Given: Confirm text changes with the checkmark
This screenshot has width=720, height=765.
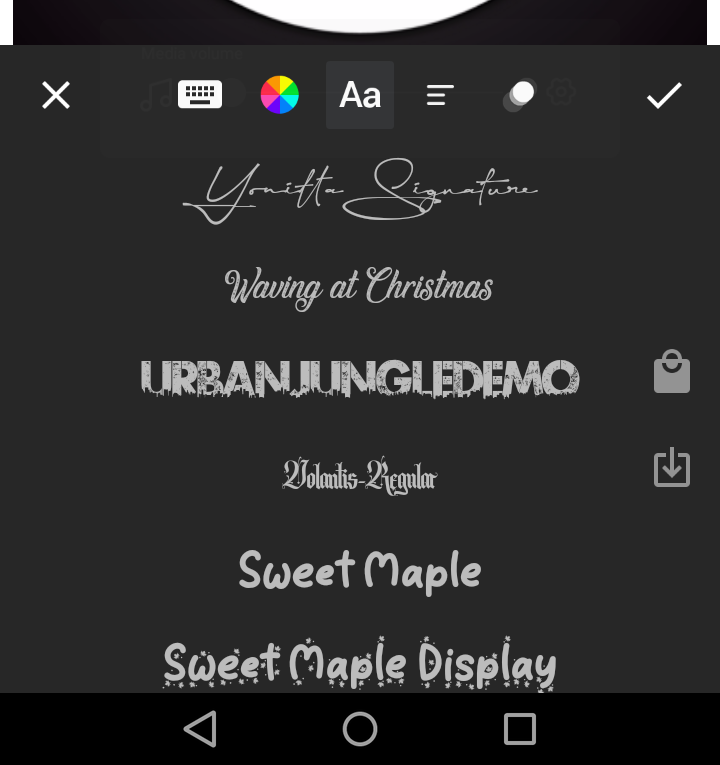Looking at the screenshot, I should pos(664,95).
